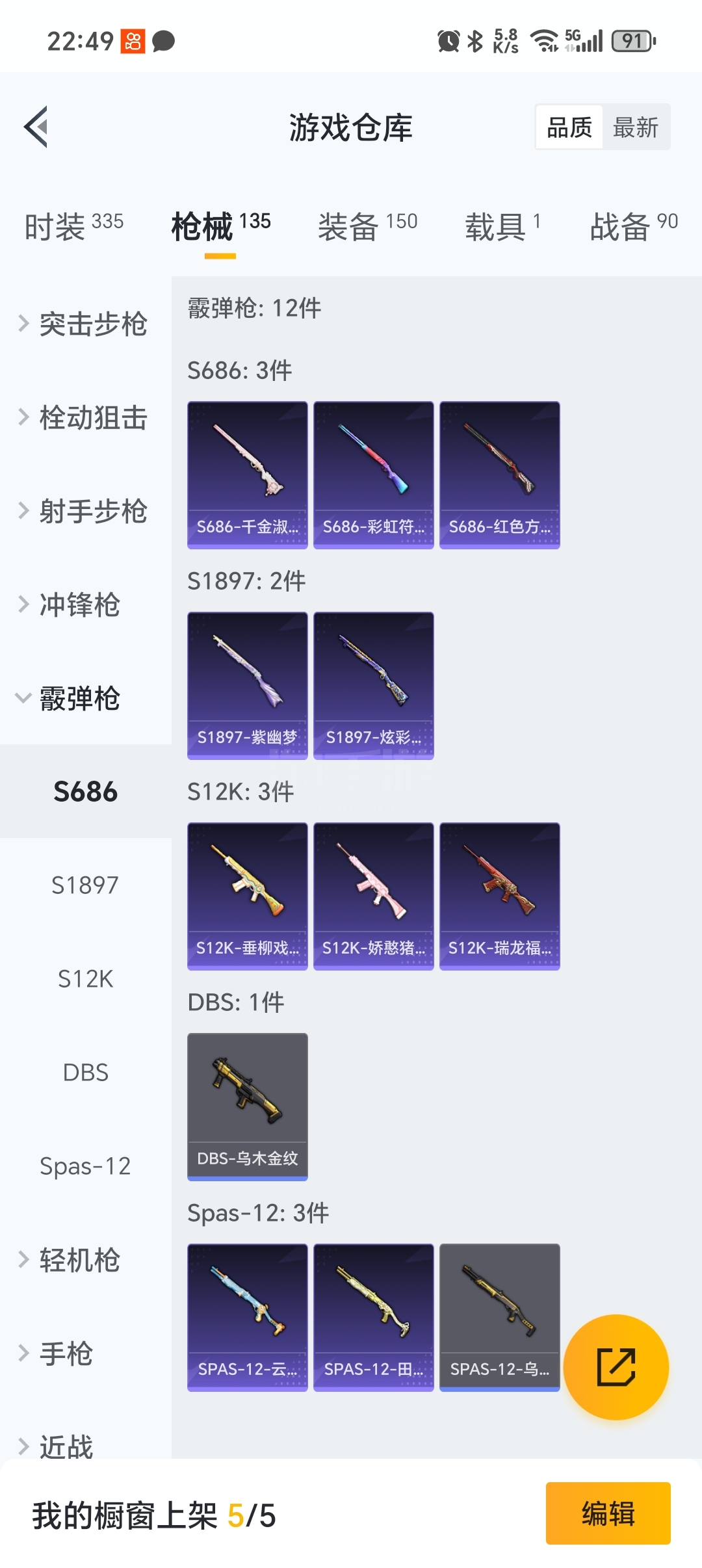This screenshot has width=702, height=1568.
Task: Open the 装备 tab
Action: coord(367,226)
